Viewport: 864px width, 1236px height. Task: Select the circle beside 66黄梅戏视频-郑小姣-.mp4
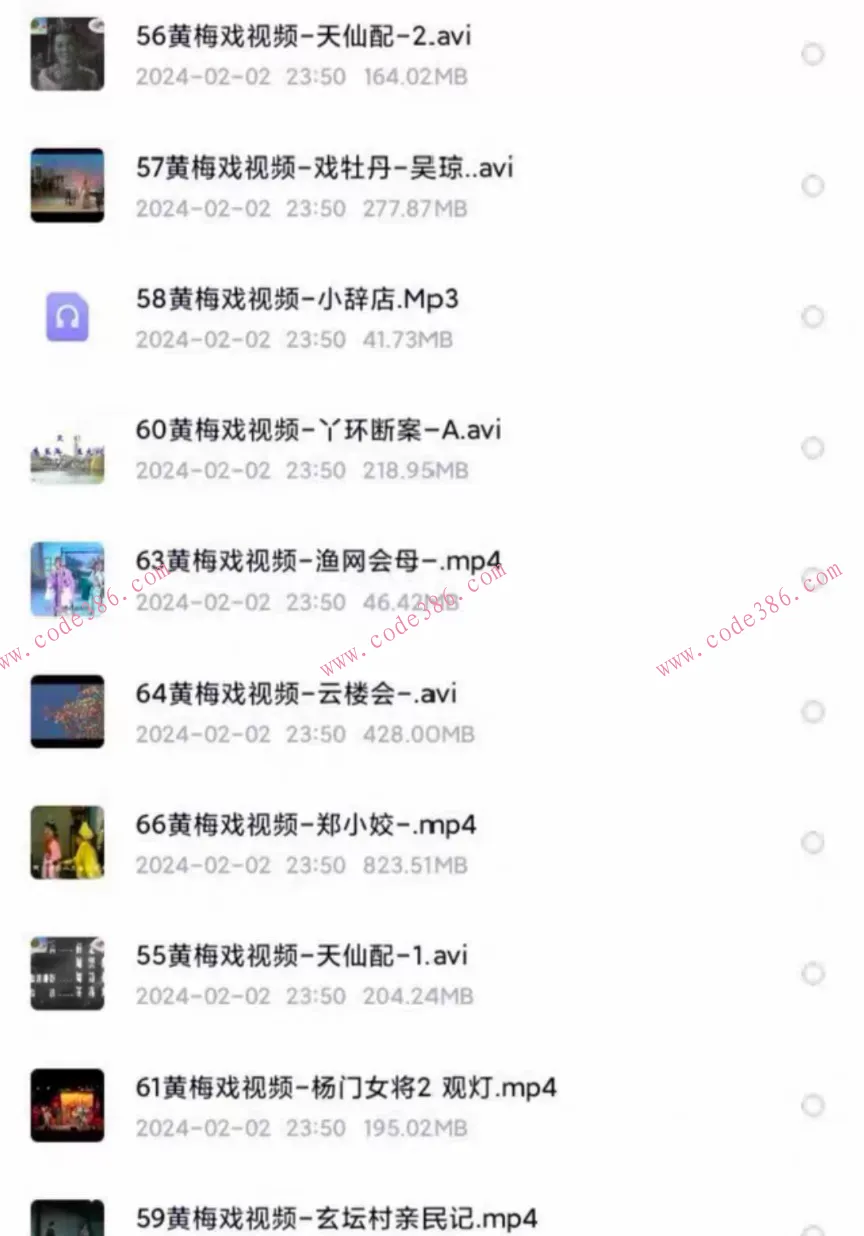pyautogui.click(x=813, y=842)
